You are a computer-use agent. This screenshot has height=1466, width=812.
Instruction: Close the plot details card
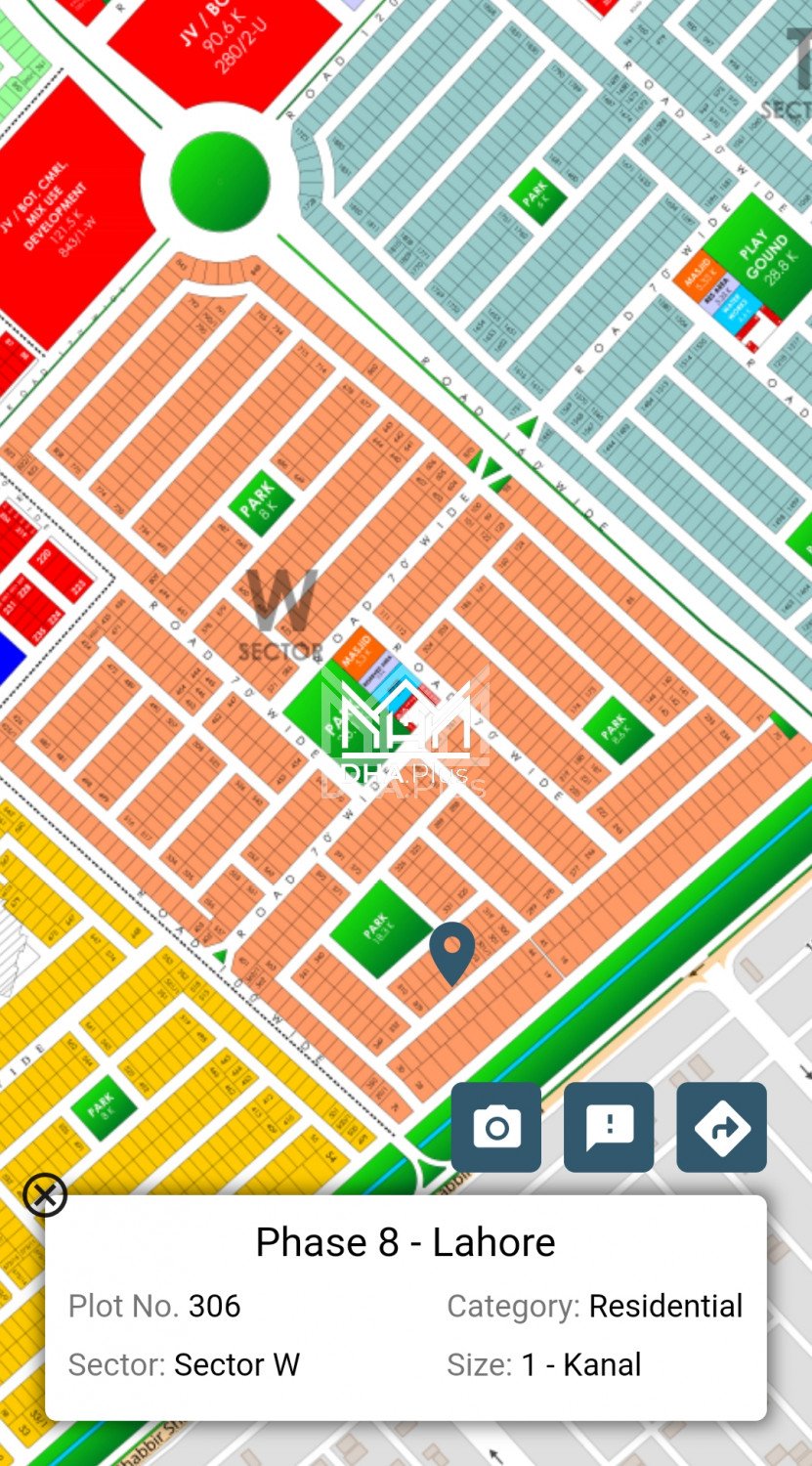pyautogui.click(x=45, y=1194)
